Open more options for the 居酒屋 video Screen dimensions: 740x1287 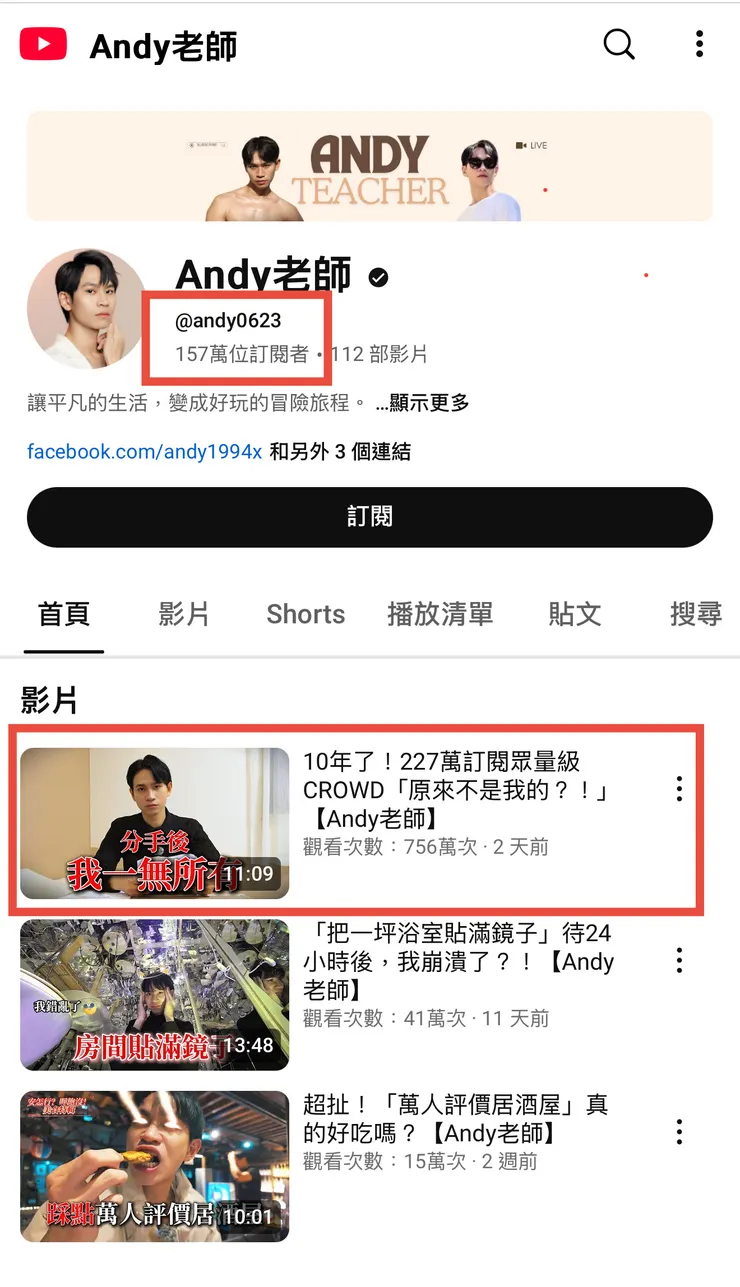(679, 1132)
